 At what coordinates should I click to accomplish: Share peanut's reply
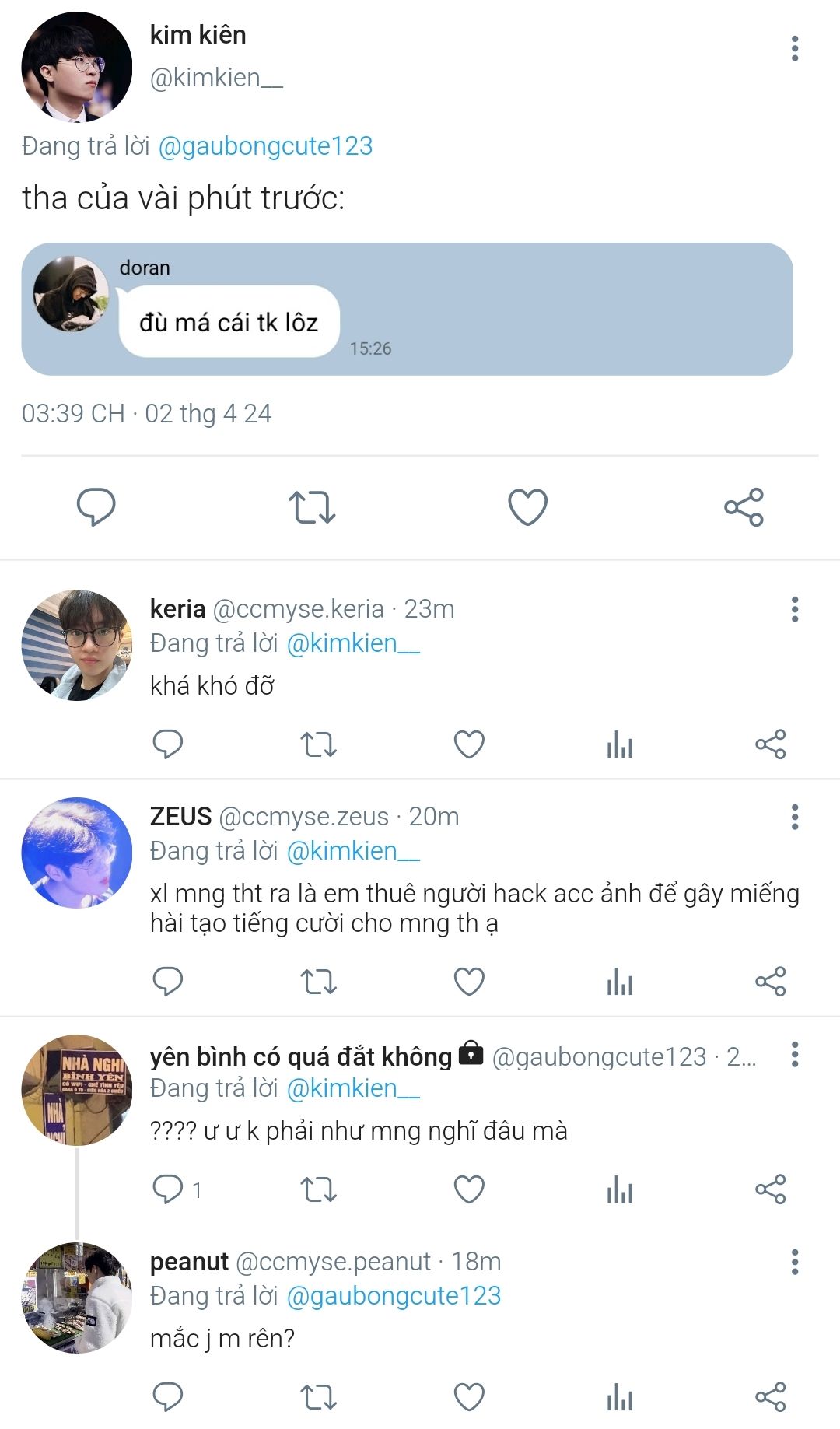(770, 1397)
